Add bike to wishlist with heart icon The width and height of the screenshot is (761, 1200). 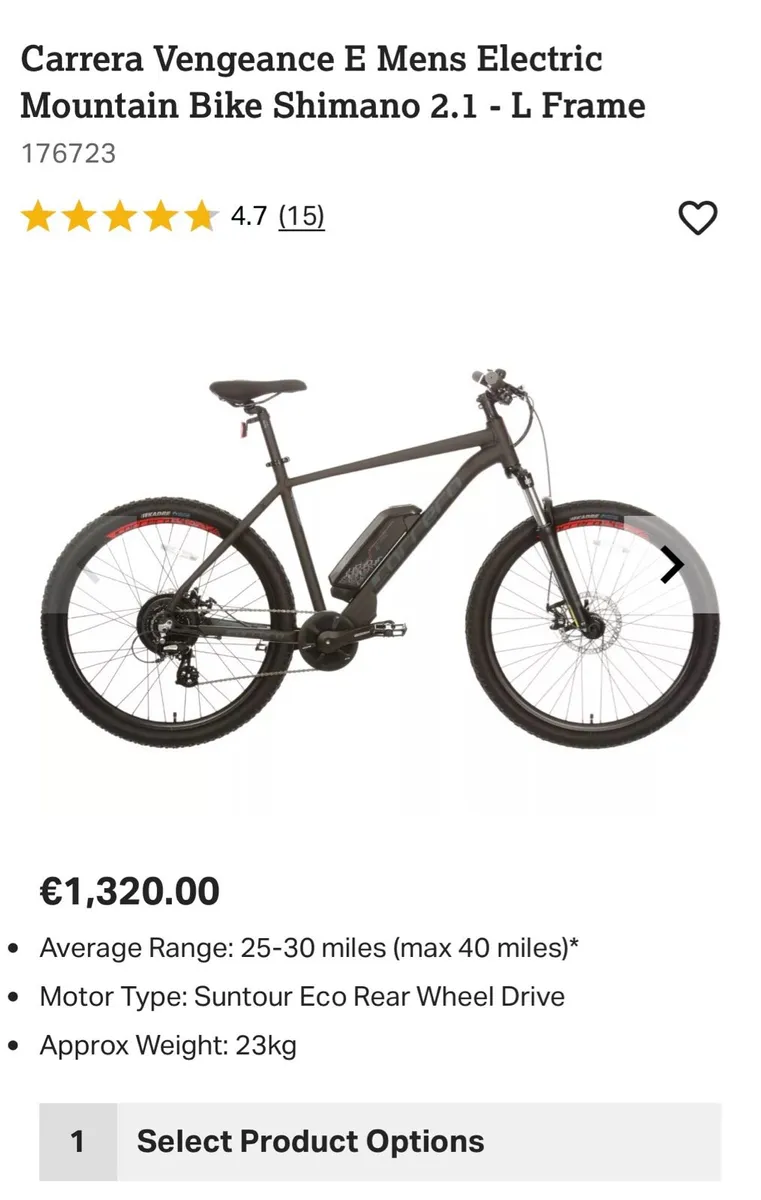click(697, 217)
